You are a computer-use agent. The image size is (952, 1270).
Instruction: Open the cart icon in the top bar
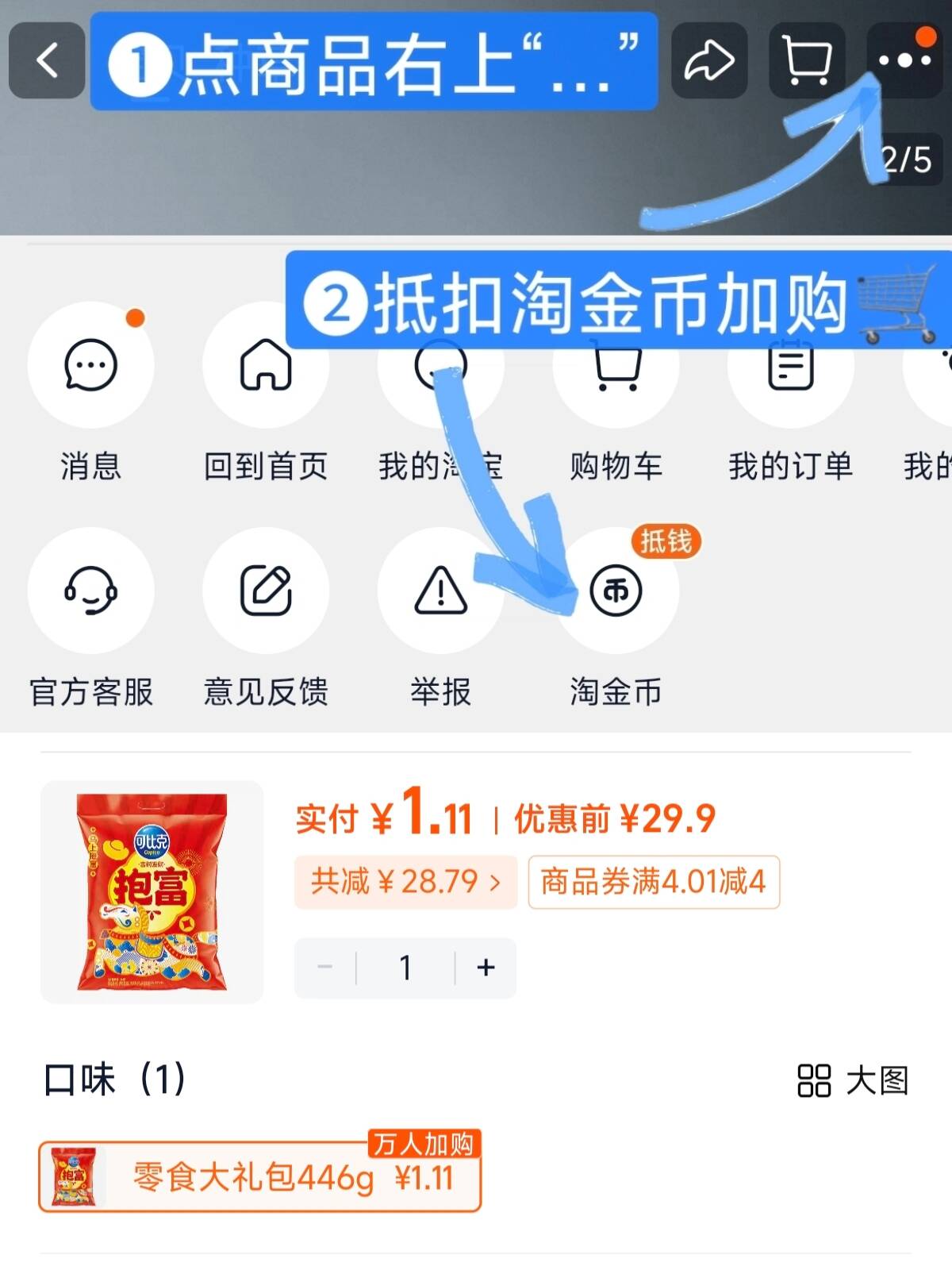tap(807, 60)
